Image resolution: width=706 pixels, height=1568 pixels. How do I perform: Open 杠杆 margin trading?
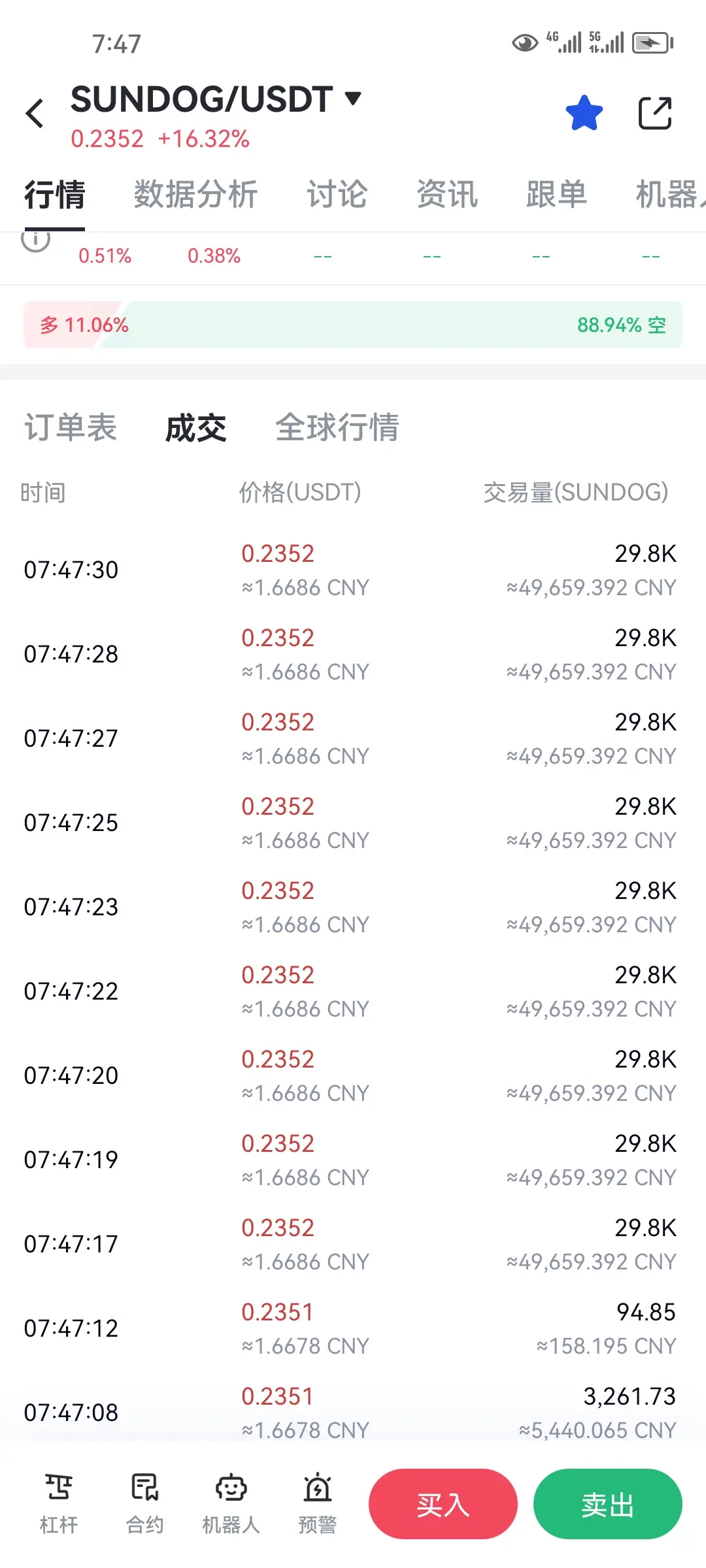(59, 1504)
